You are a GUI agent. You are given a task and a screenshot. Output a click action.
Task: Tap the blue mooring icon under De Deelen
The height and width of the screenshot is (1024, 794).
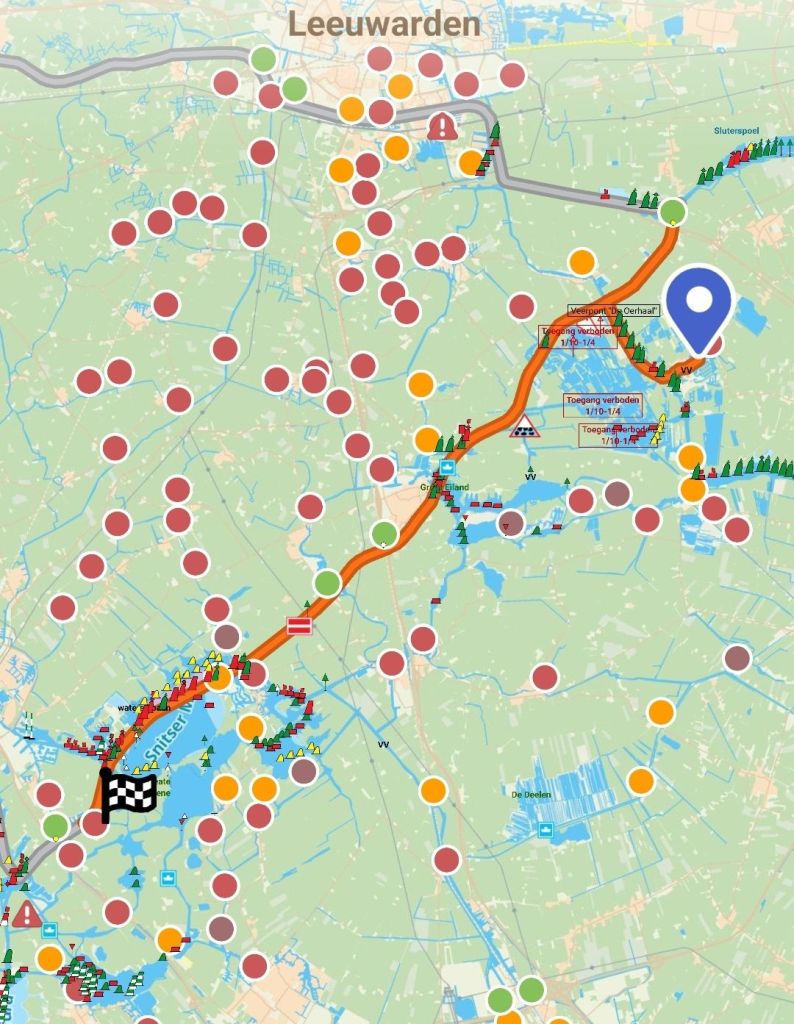pos(546,830)
